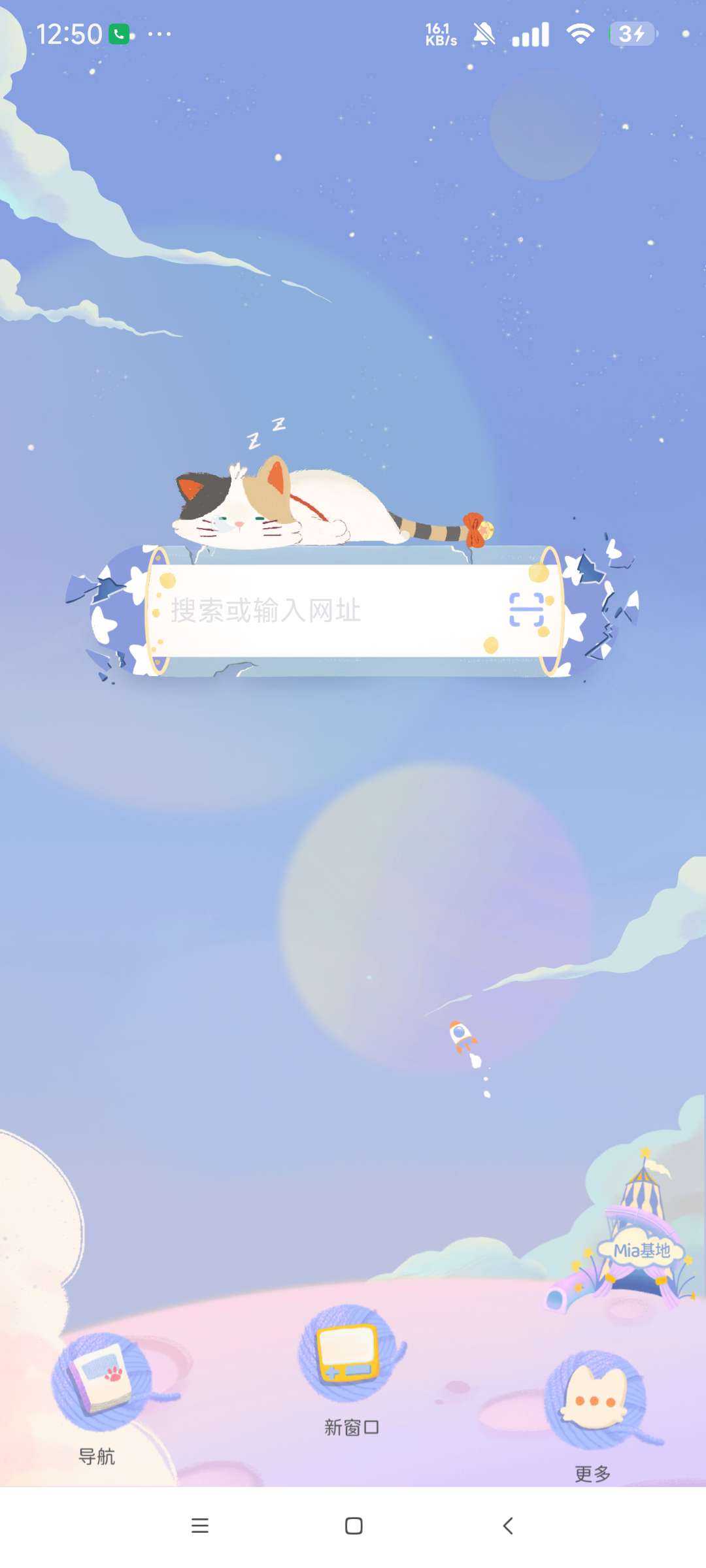
Task: Open the recent apps menu button
Action: point(200,1526)
